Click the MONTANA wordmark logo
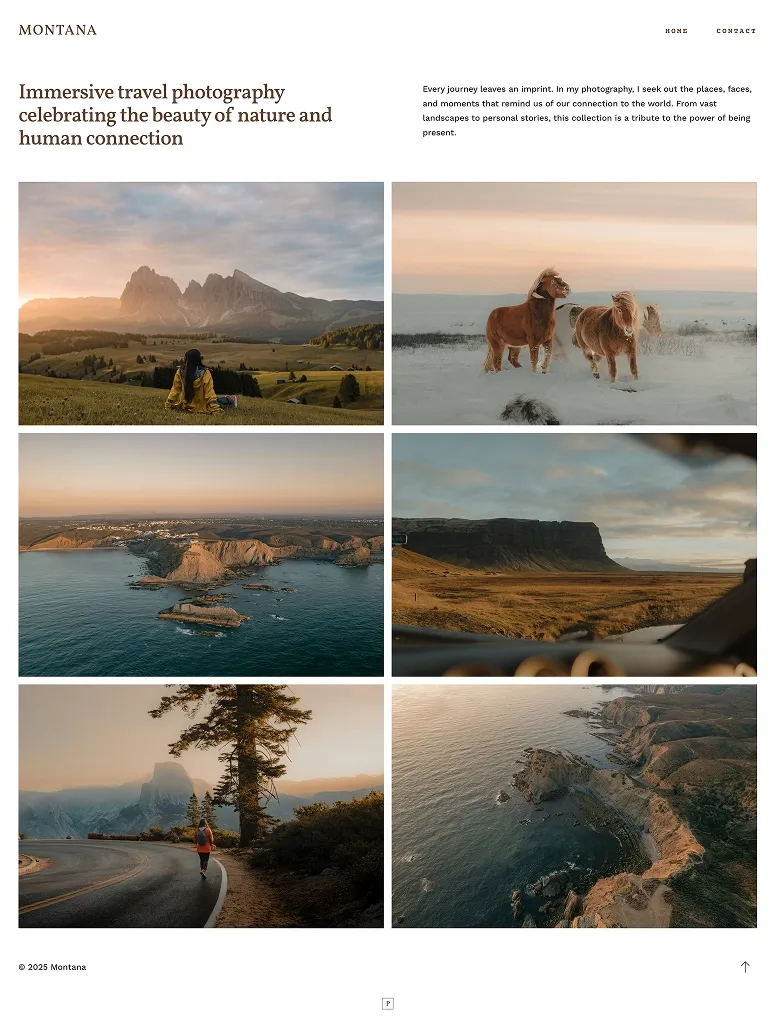Screen dimensions: 776x1034 (x=57, y=30)
